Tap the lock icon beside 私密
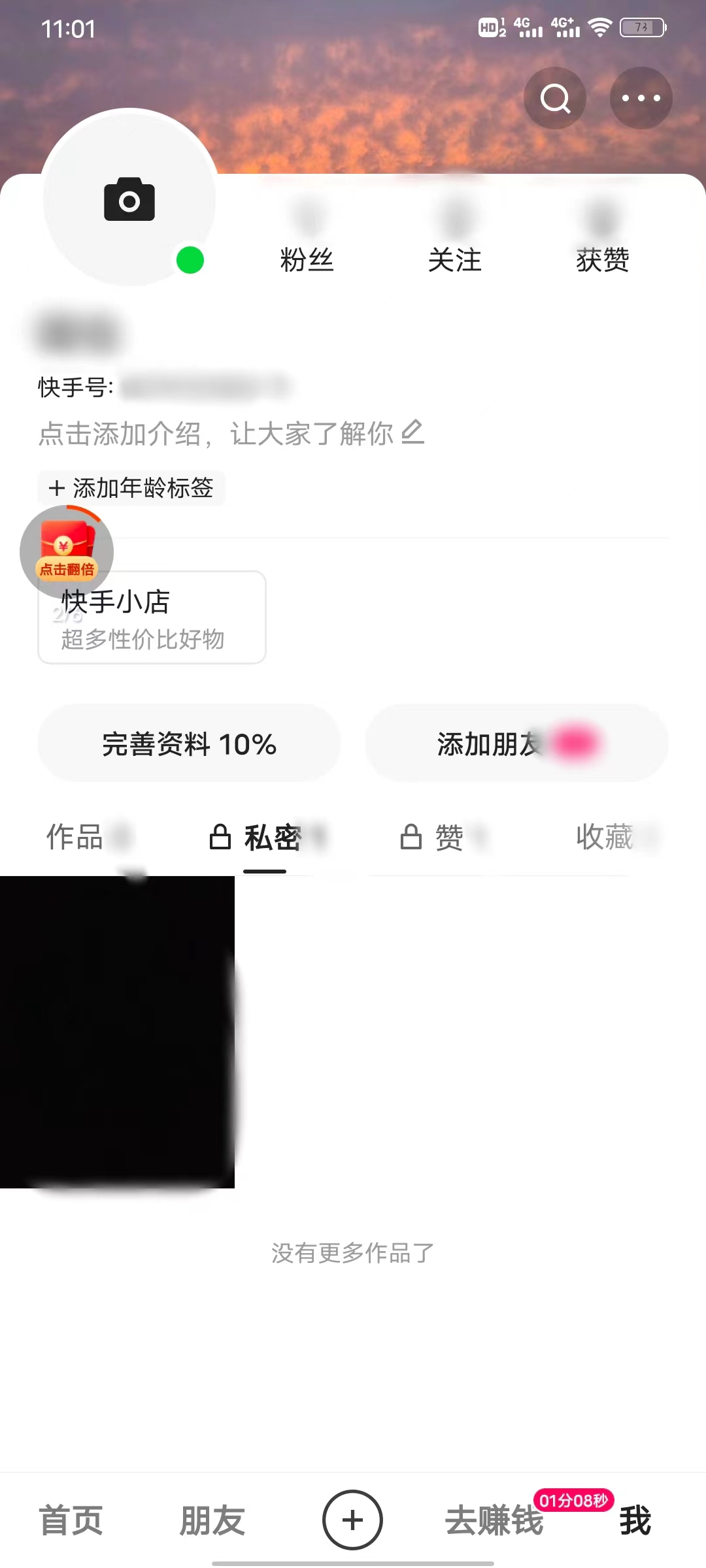Image resolution: width=706 pixels, height=1568 pixels. point(220,837)
